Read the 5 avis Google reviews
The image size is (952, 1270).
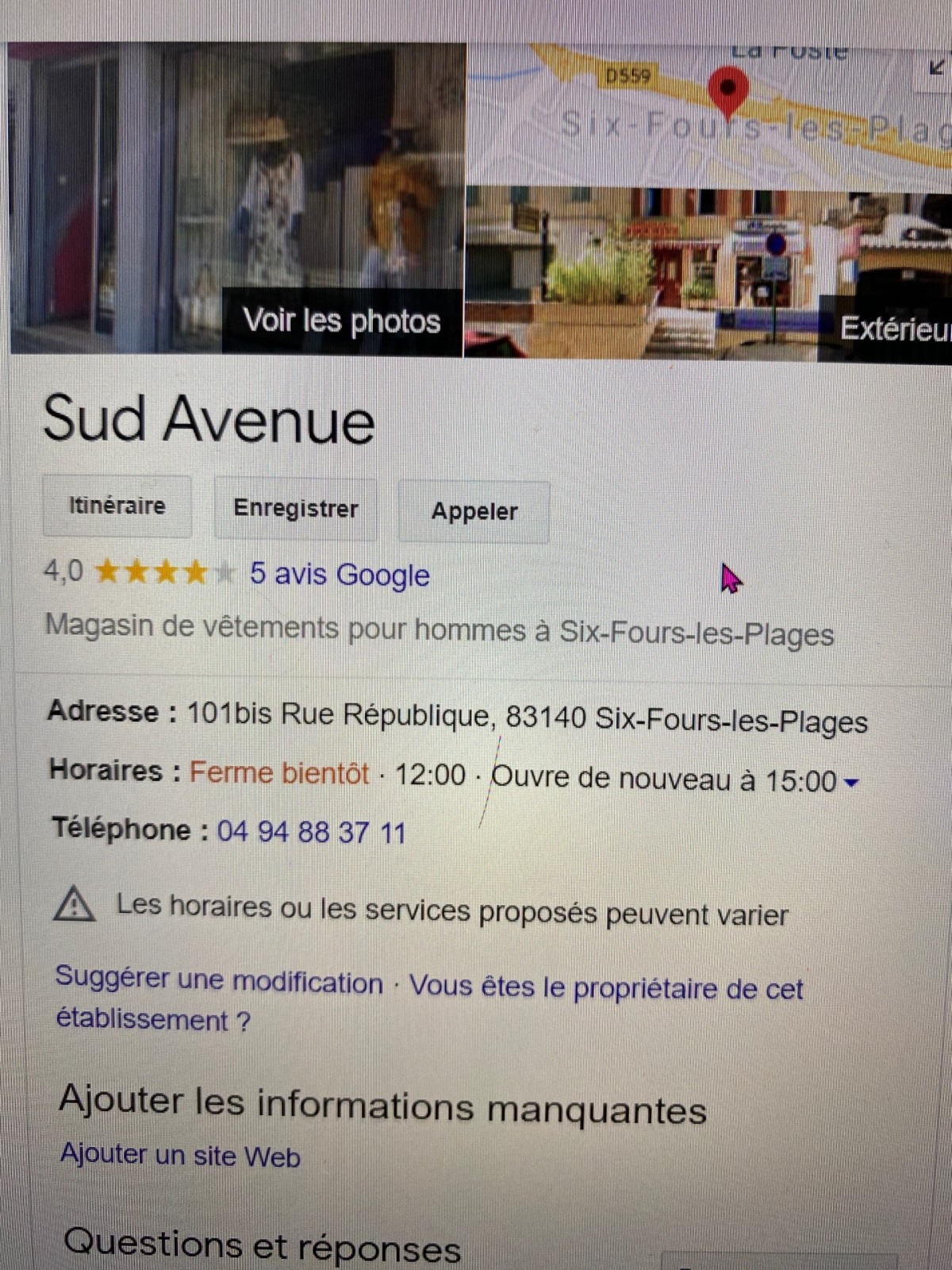(340, 574)
